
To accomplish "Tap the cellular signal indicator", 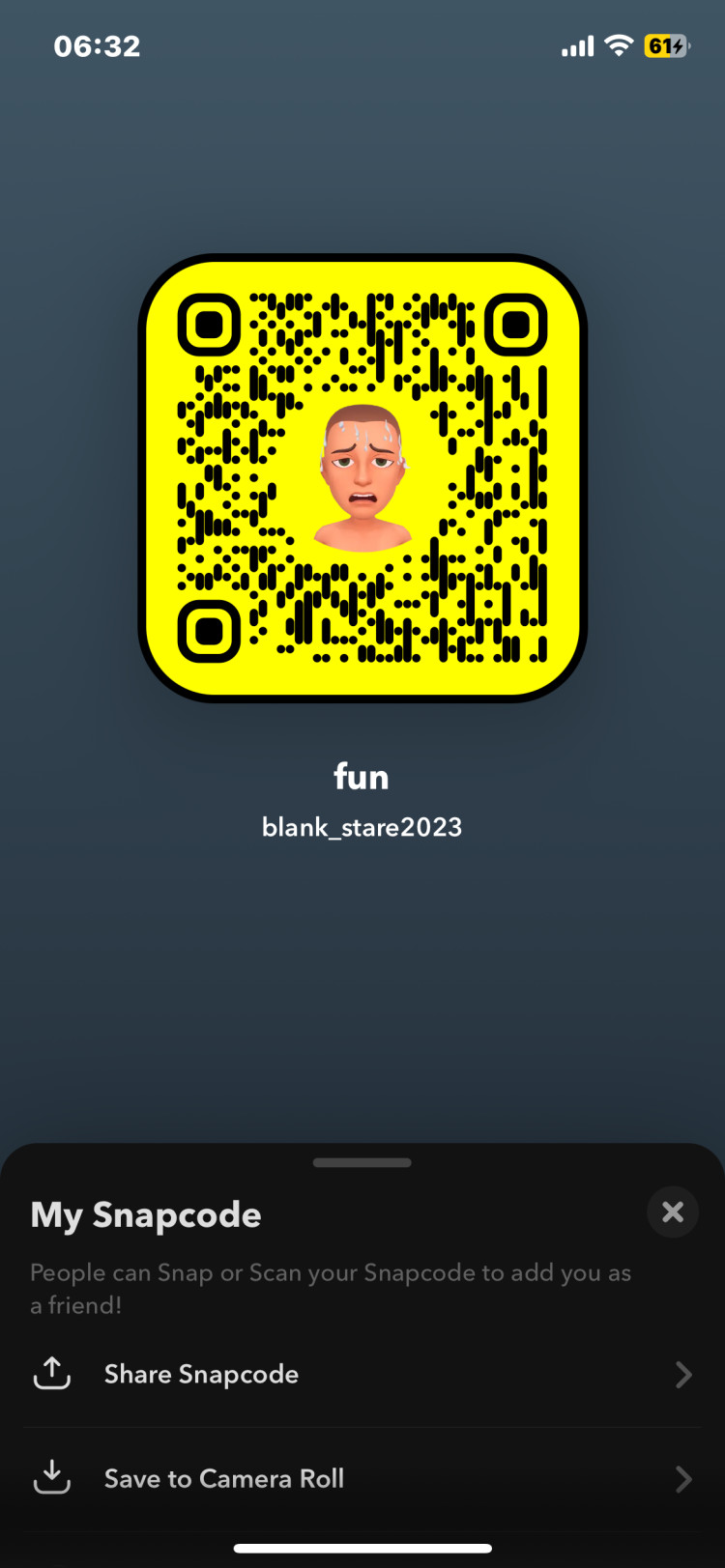I will pos(575,44).
